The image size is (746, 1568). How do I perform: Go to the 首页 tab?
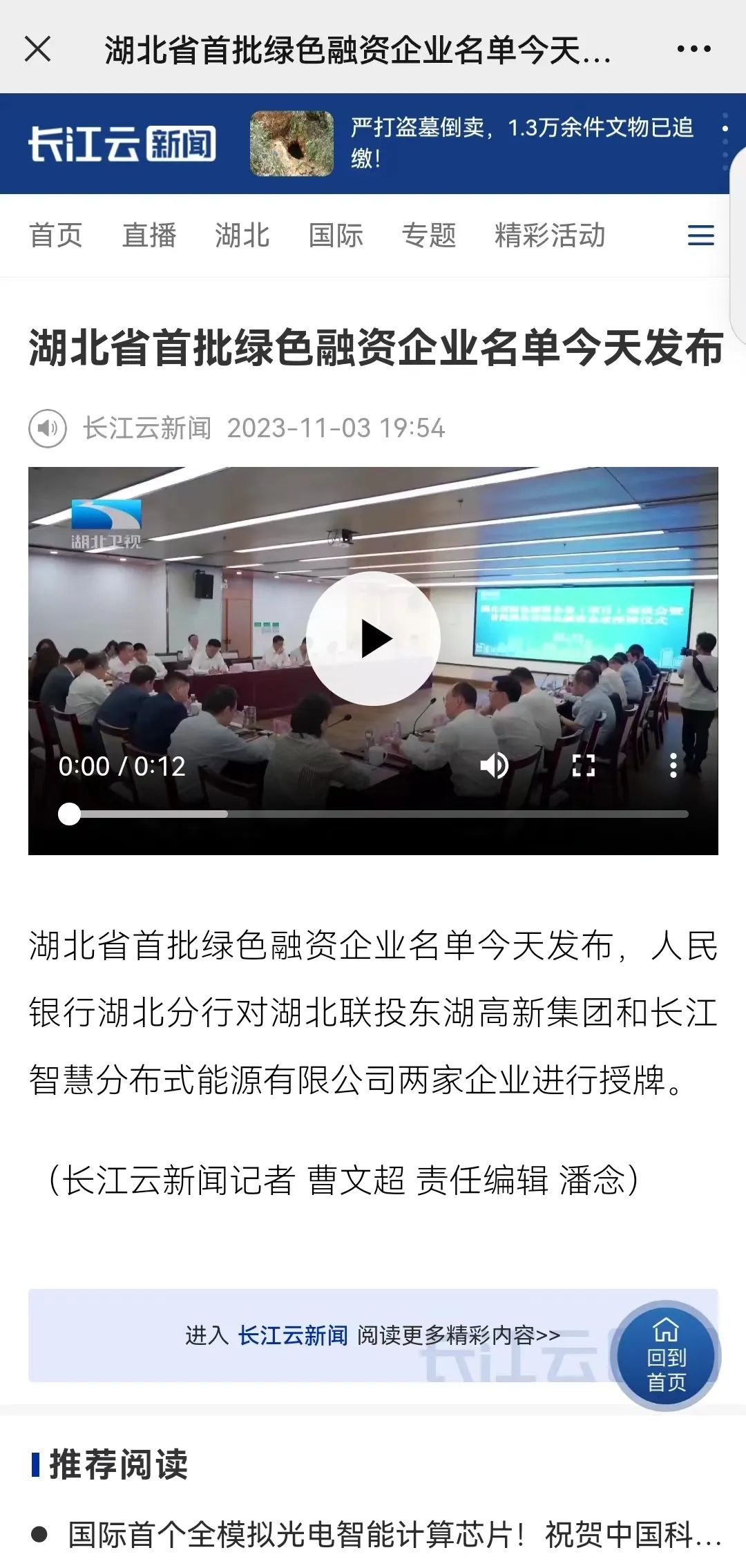[56, 236]
